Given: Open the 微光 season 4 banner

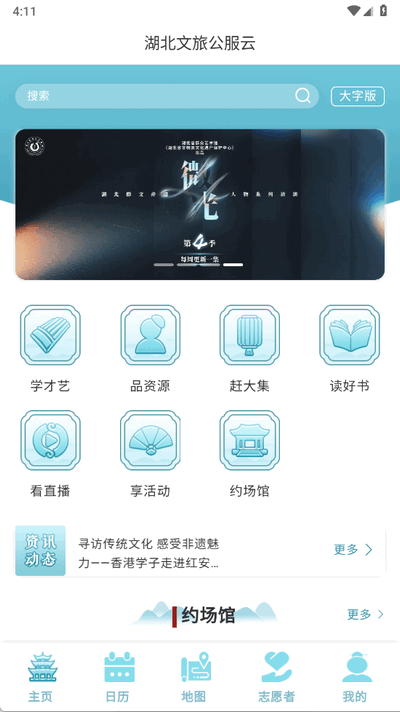Looking at the screenshot, I should point(200,204).
